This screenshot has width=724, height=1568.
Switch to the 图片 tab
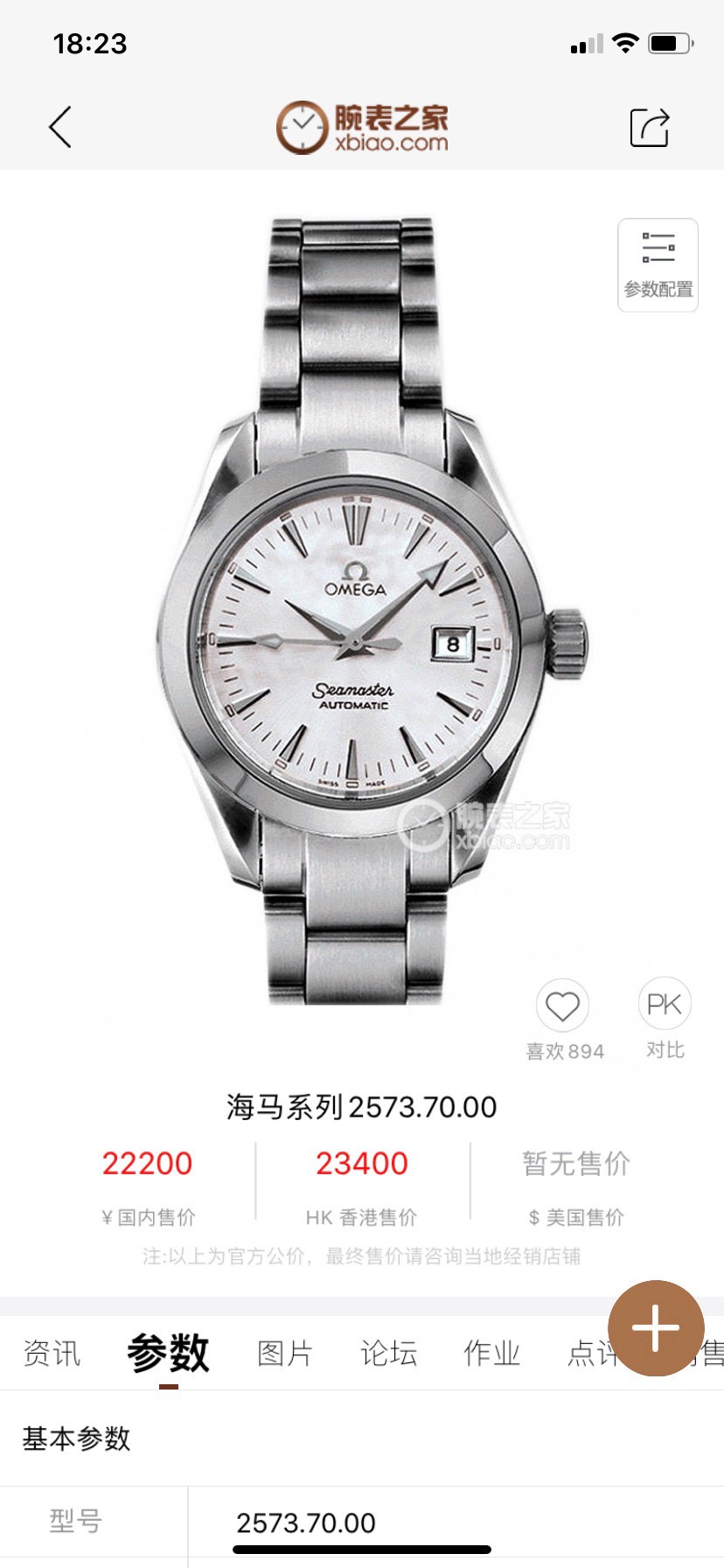pyautogui.click(x=285, y=1353)
